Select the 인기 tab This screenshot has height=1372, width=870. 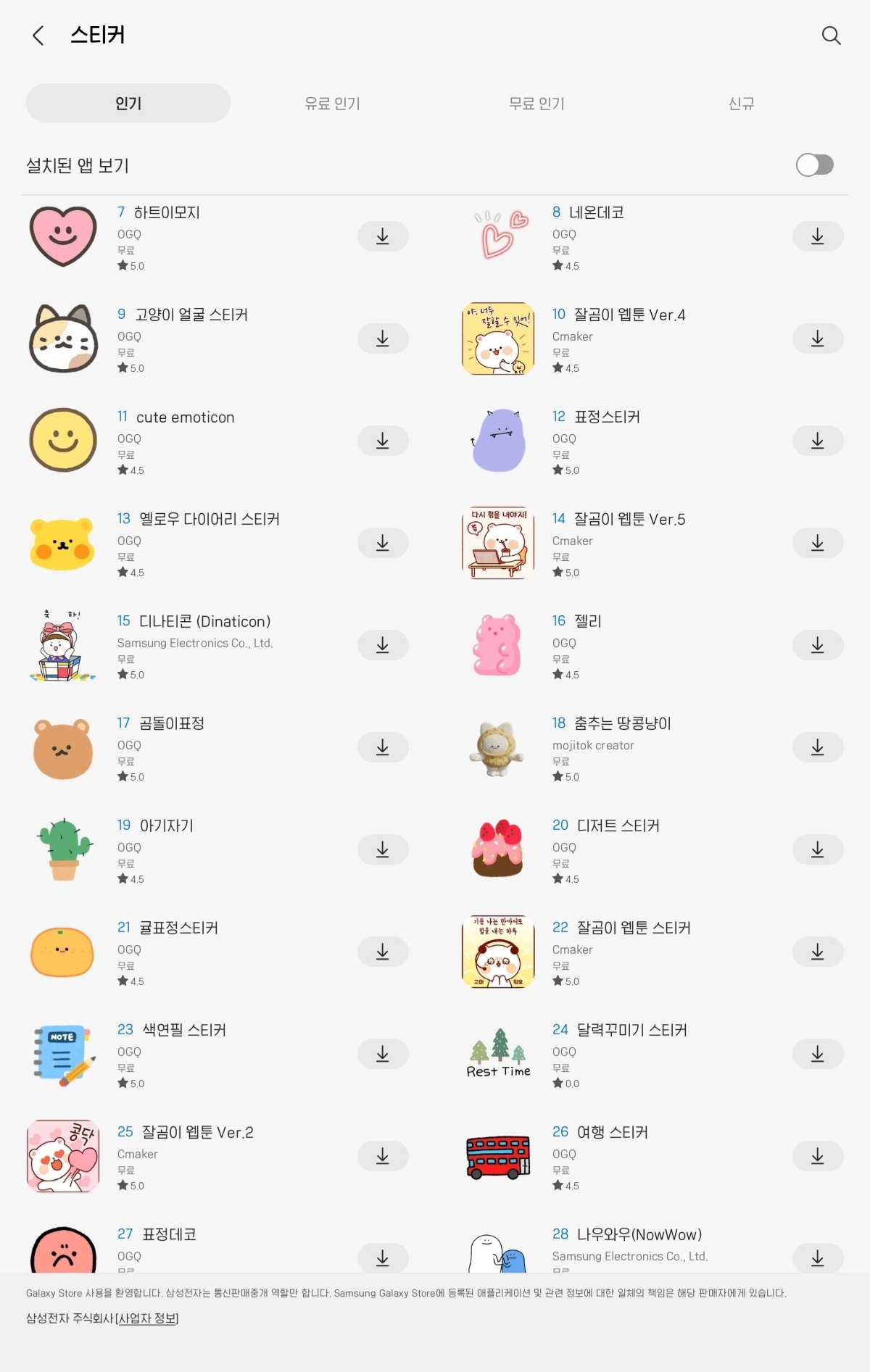click(128, 104)
